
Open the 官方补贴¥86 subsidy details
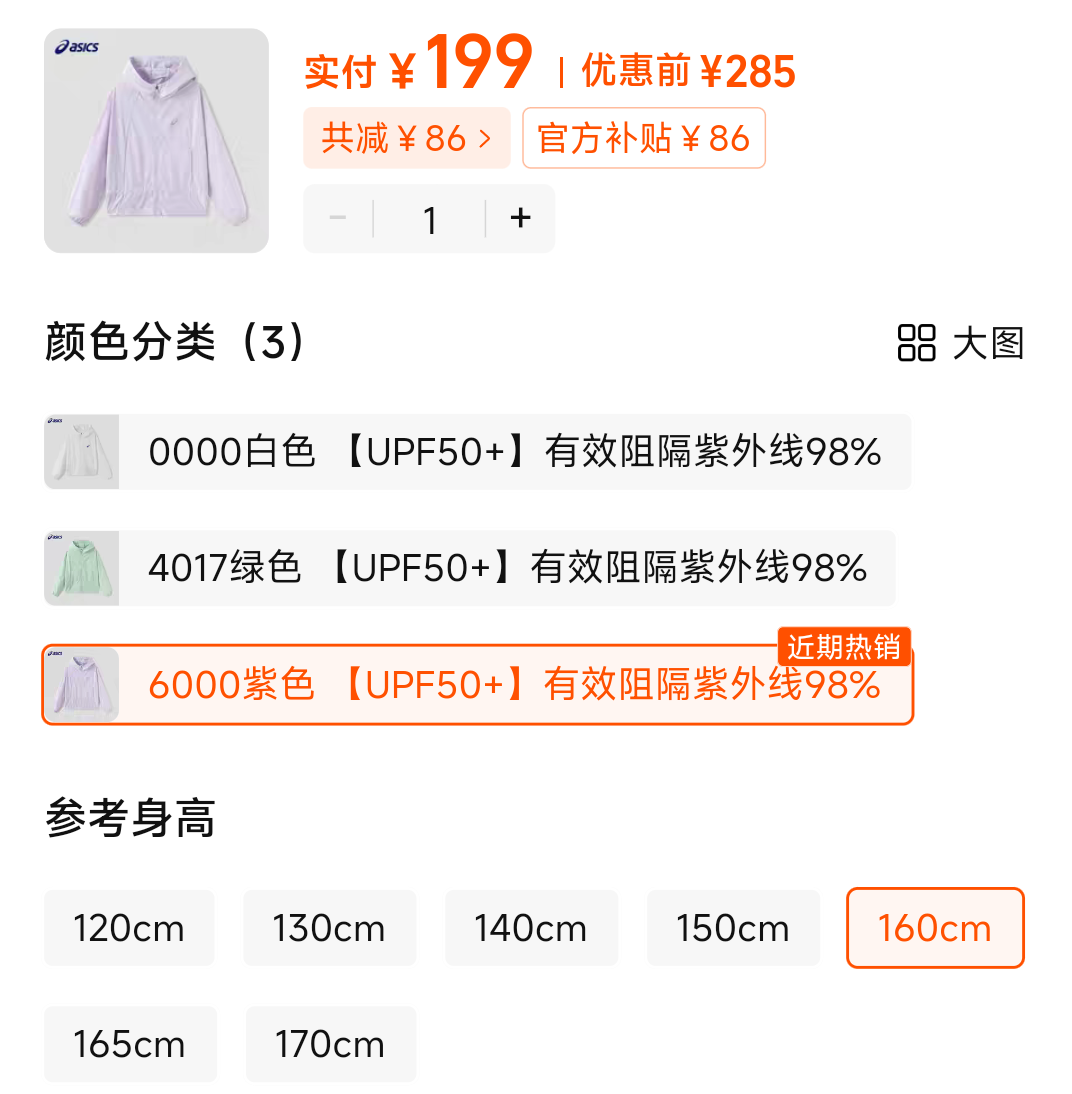point(644,137)
